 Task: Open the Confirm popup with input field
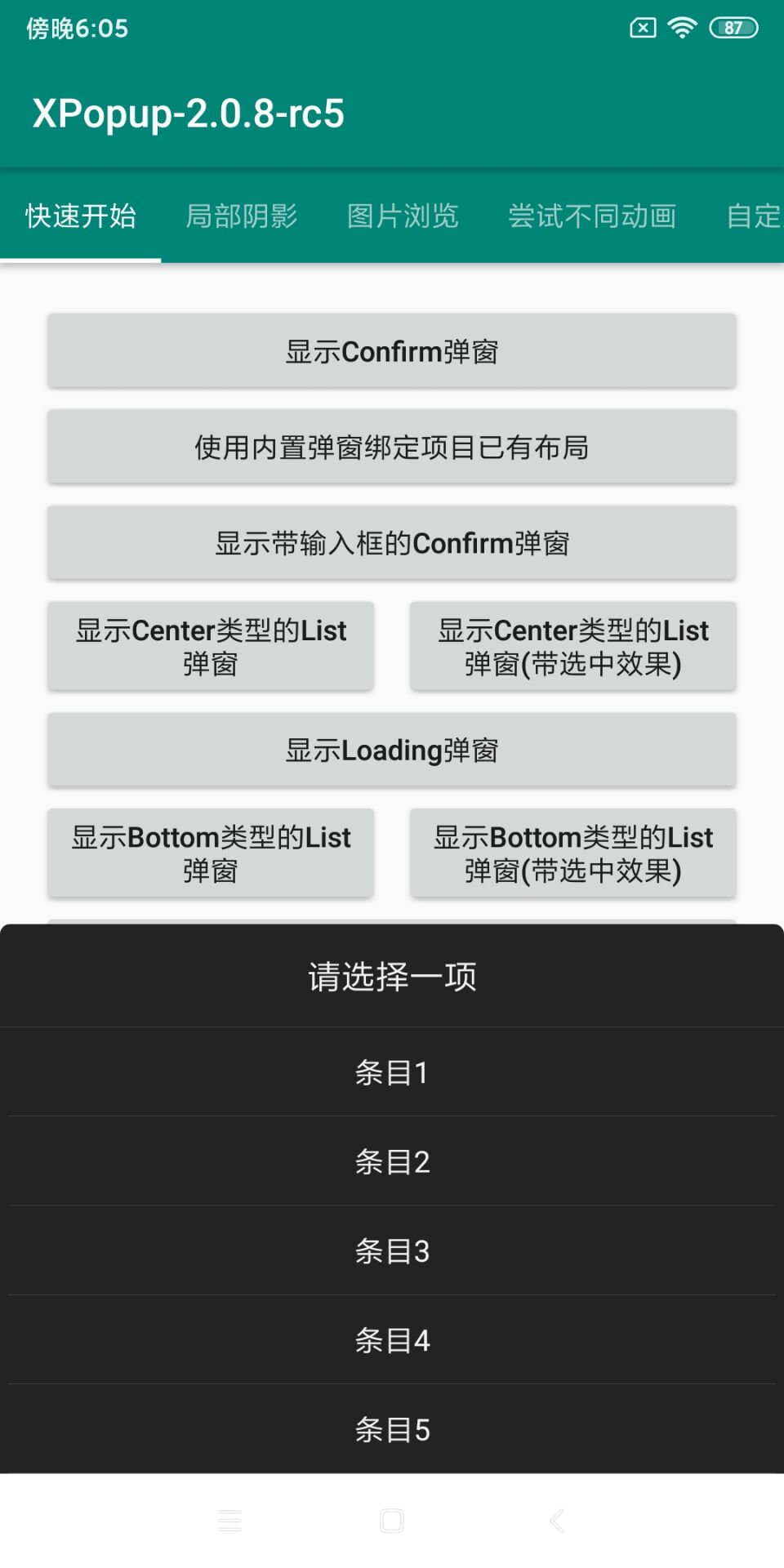pyautogui.click(x=392, y=542)
